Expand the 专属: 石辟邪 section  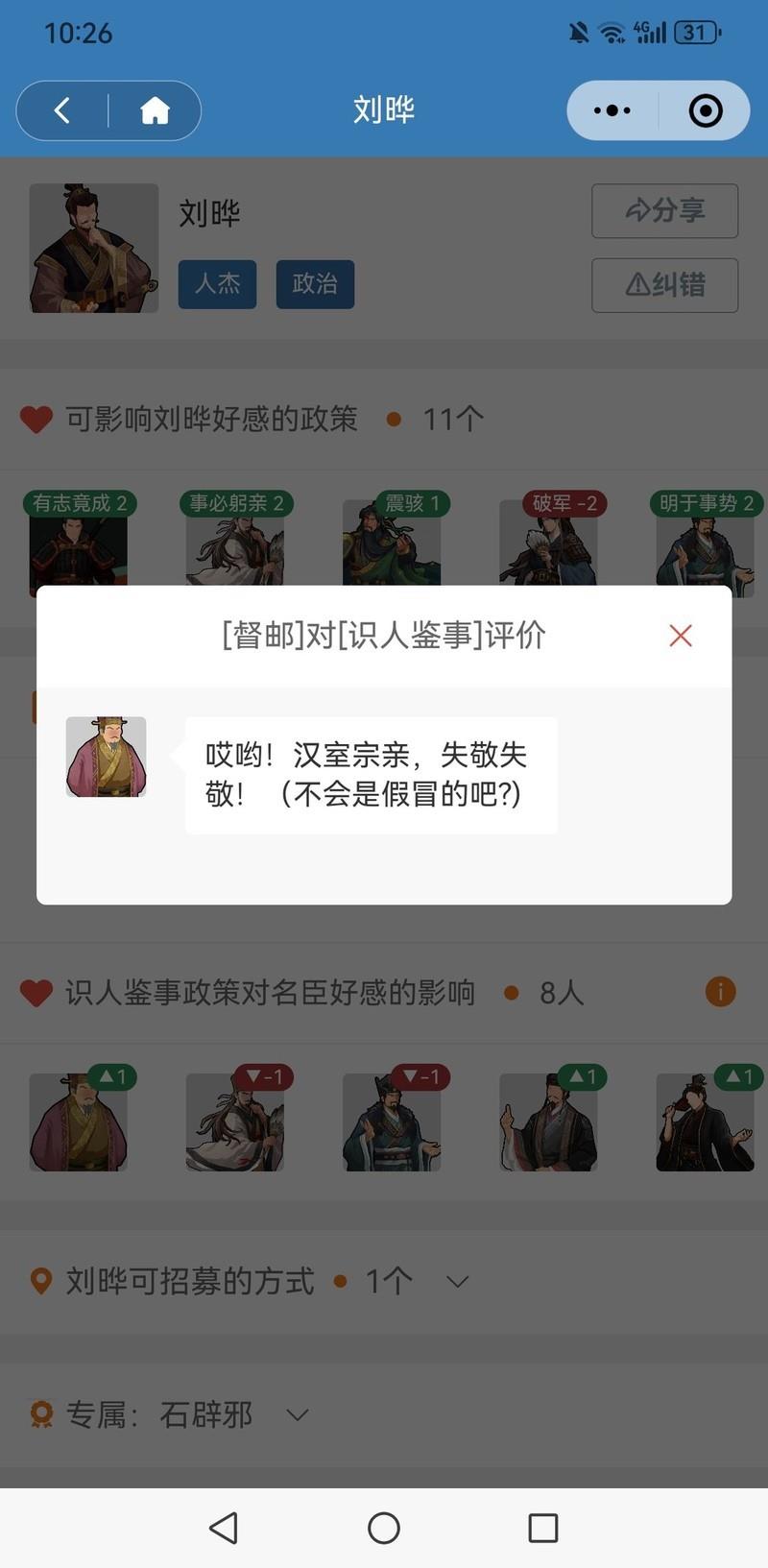pyautogui.click(x=298, y=1414)
